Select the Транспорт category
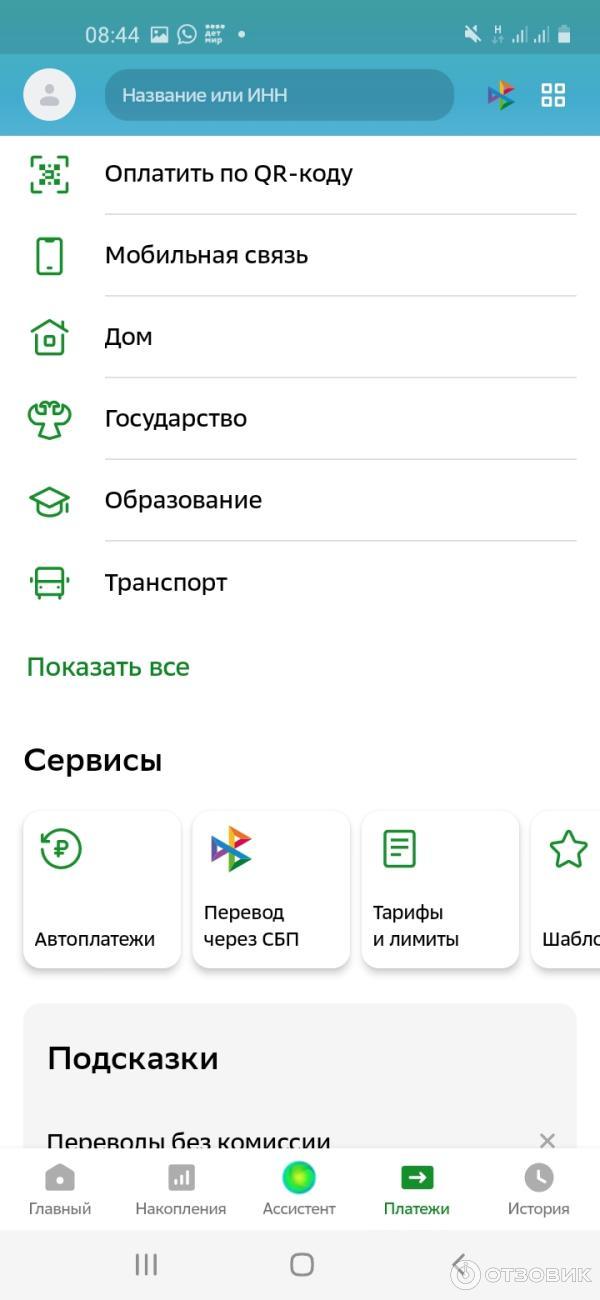600x1300 pixels. [166, 583]
